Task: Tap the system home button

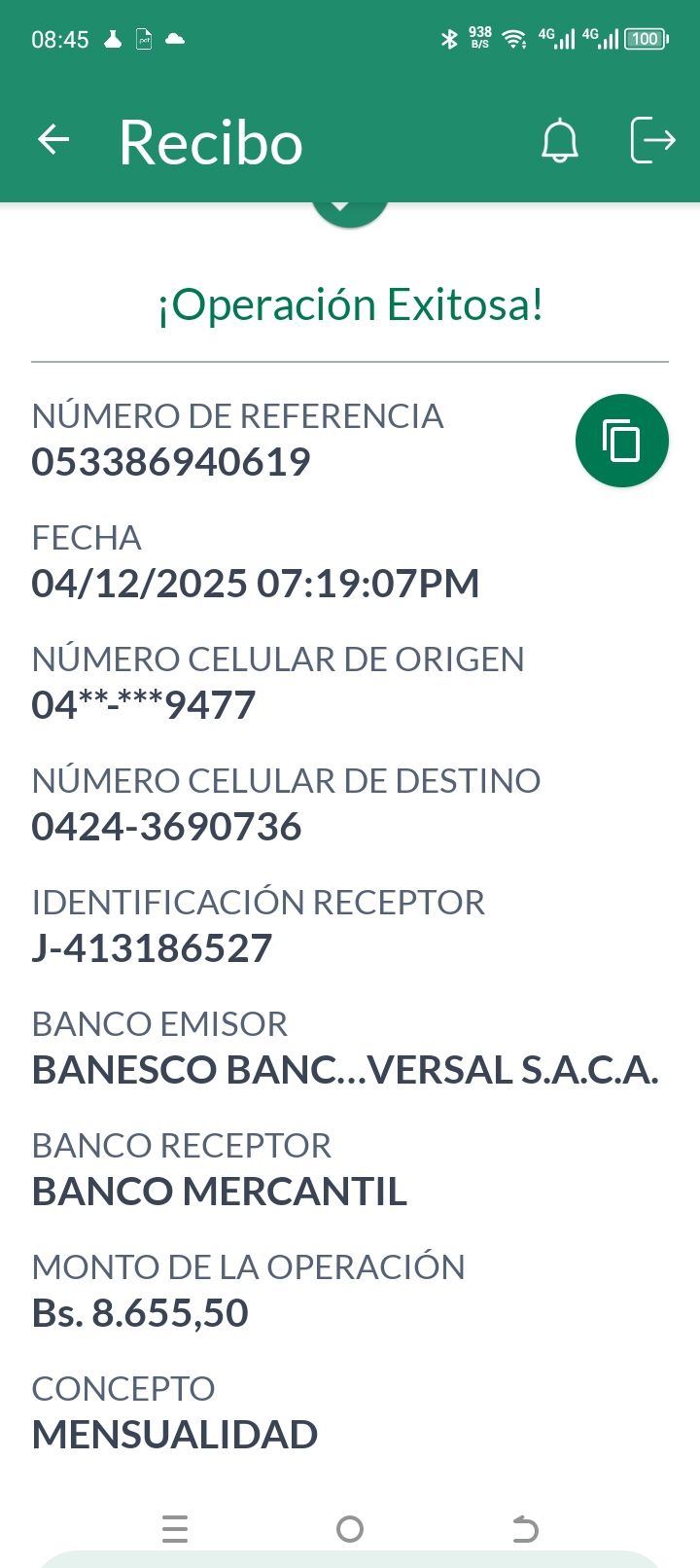Action: coord(350,1529)
